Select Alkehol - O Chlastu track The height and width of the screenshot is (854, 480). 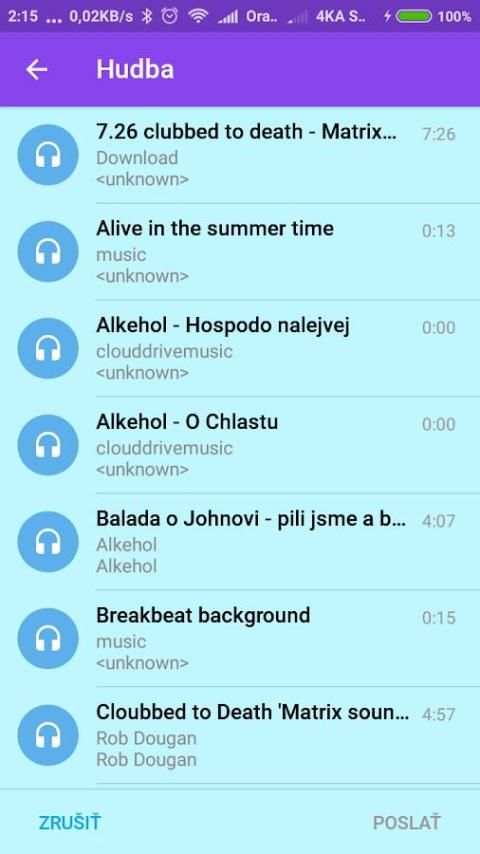click(x=240, y=445)
